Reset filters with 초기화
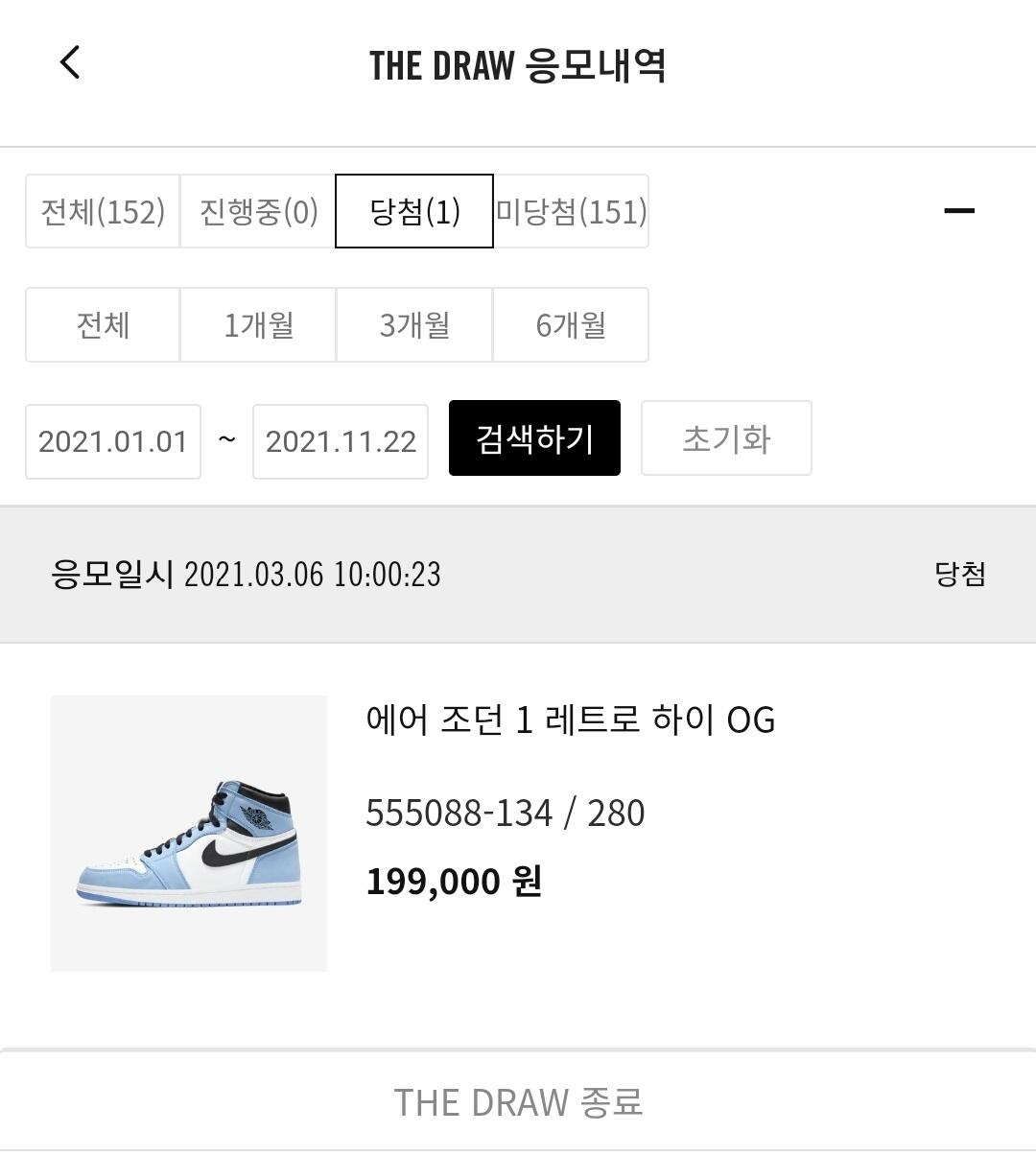This screenshot has width=1036, height=1156. tap(726, 438)
